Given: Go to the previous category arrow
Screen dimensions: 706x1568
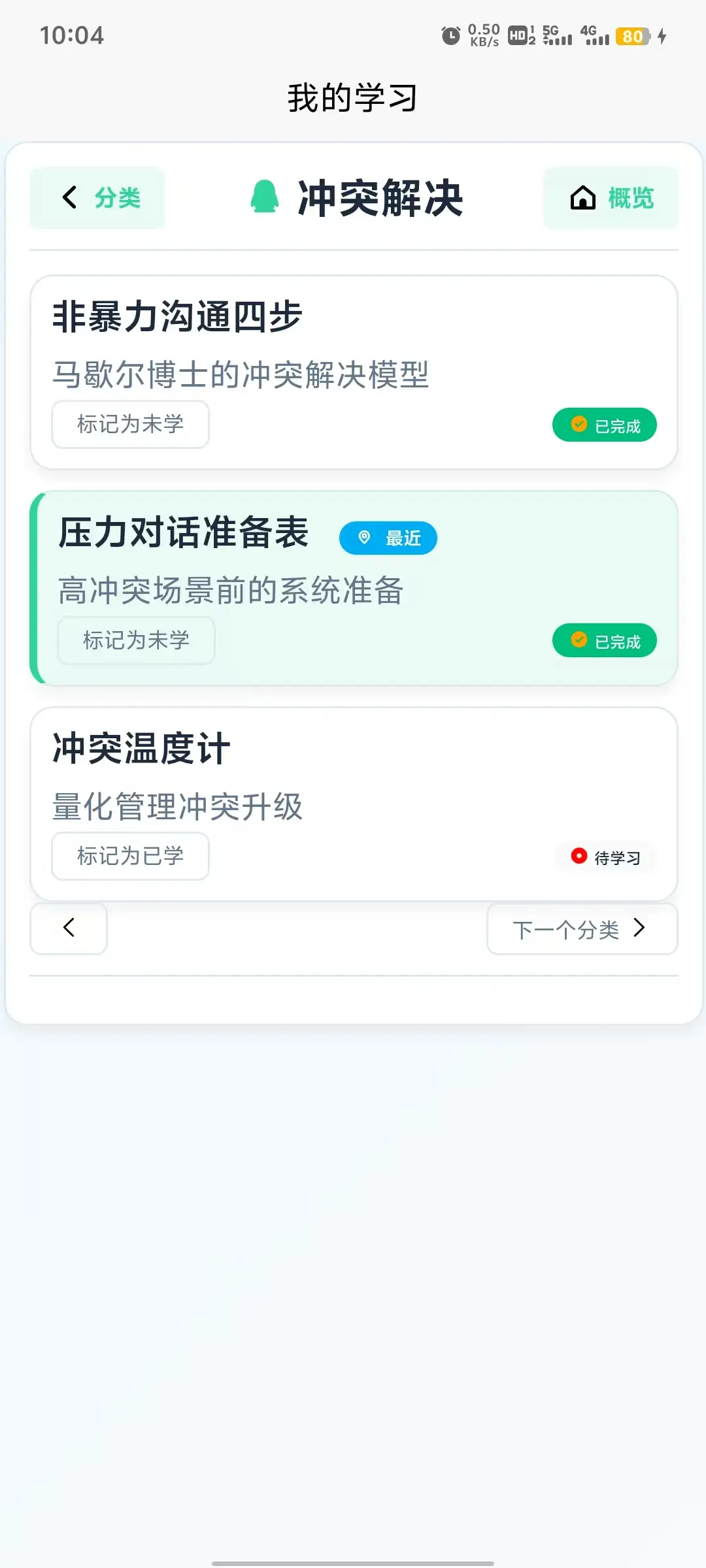Looking at the screenshot, I should 69,928.
